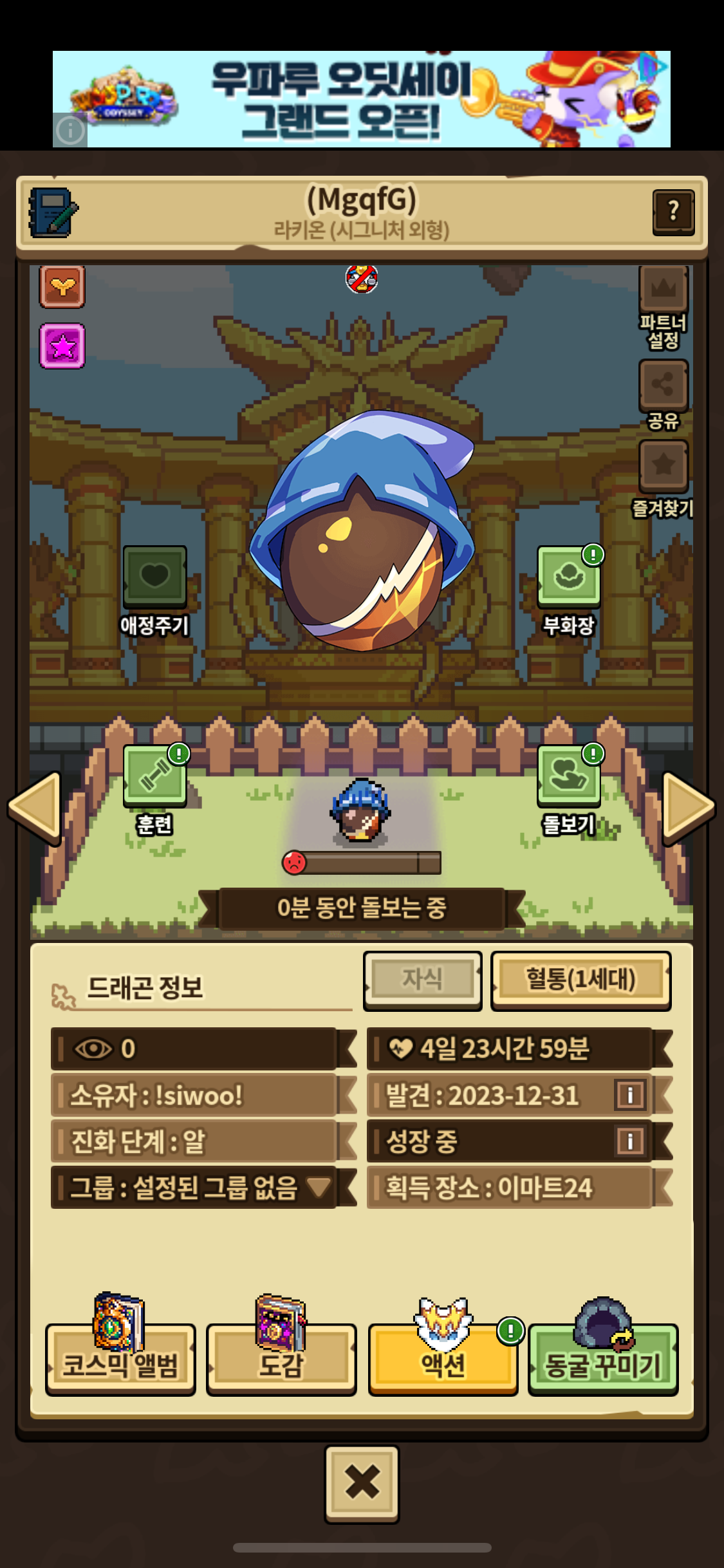View the 혈통(1세대) lineage
This screenshot has height=1568, width=724.
[x=580, y=980]
